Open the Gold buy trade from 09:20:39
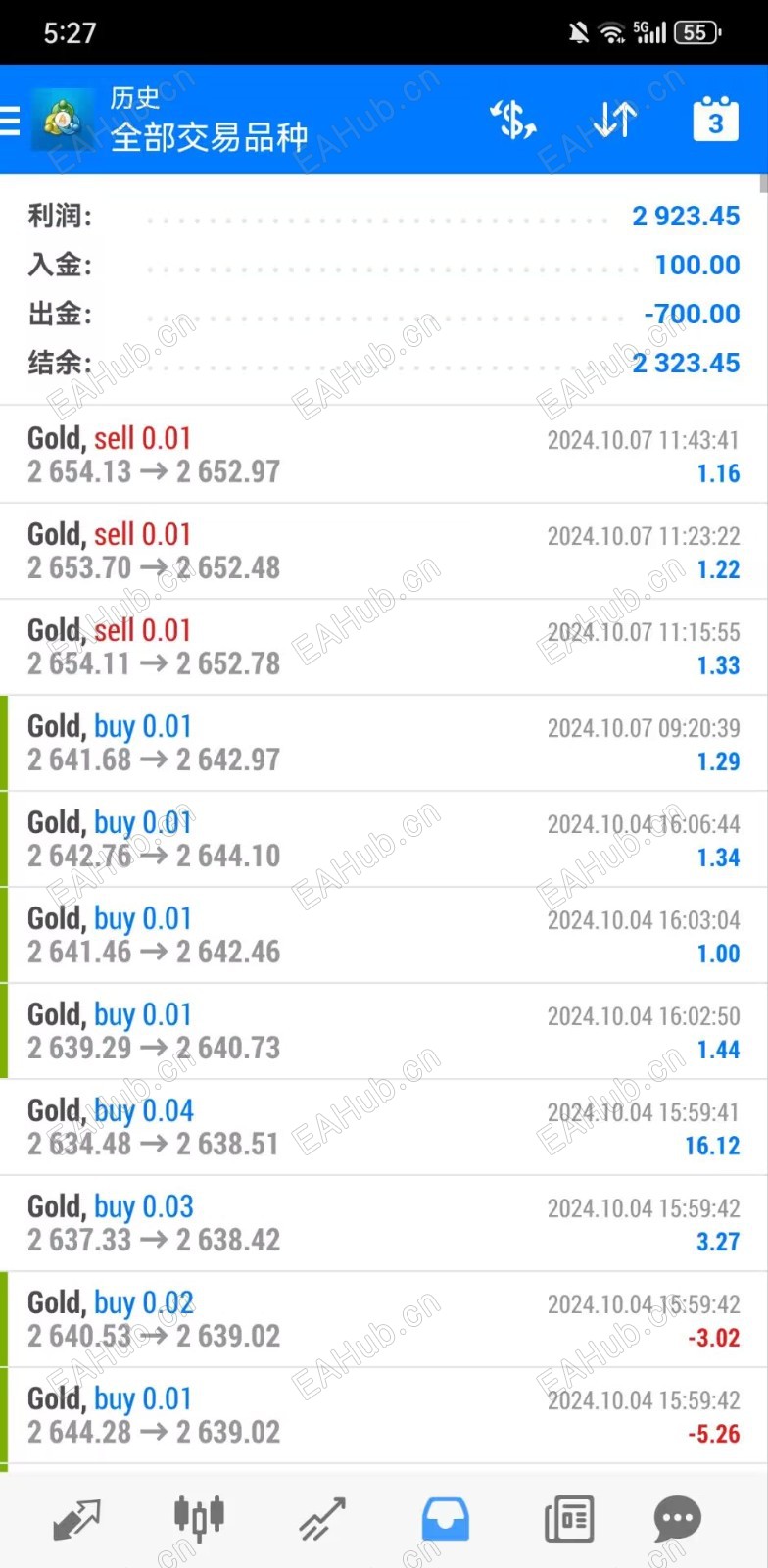The width and height of the screenshot is (768, 1568). pos(384,743)
